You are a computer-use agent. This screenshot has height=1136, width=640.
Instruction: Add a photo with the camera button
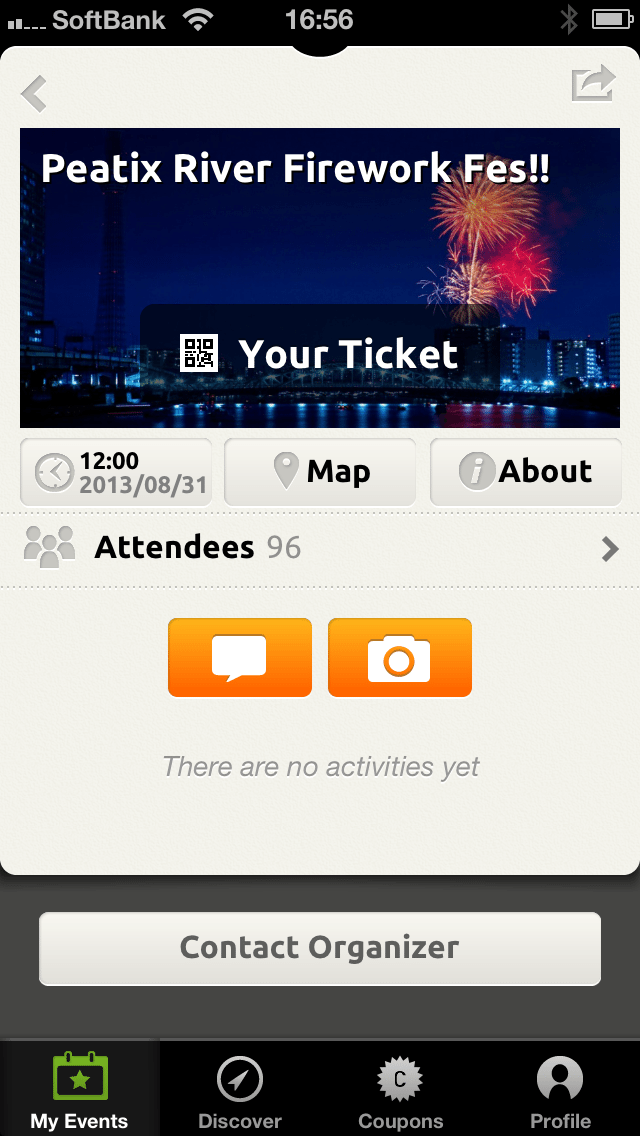point(400,658)
